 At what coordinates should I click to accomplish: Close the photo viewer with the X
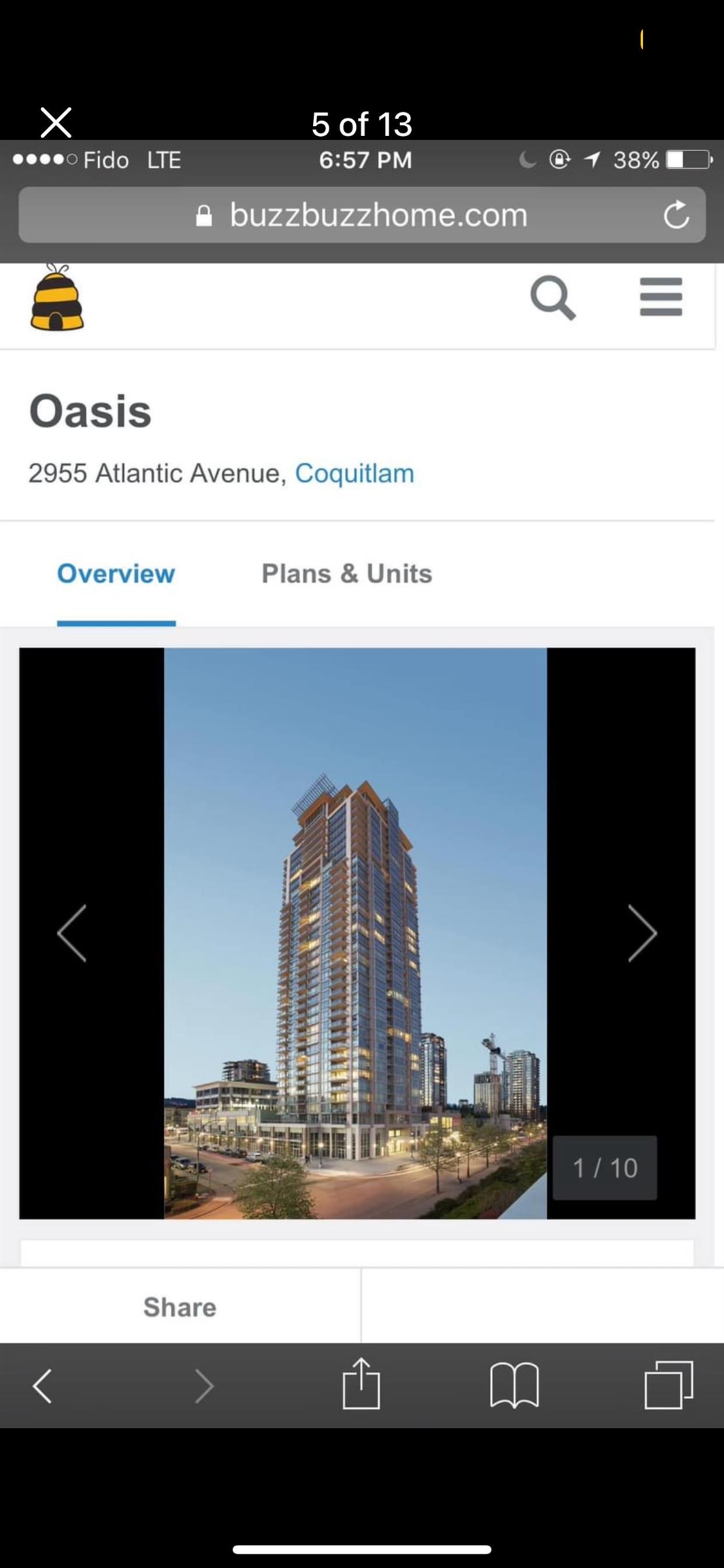tap(56, 122)
